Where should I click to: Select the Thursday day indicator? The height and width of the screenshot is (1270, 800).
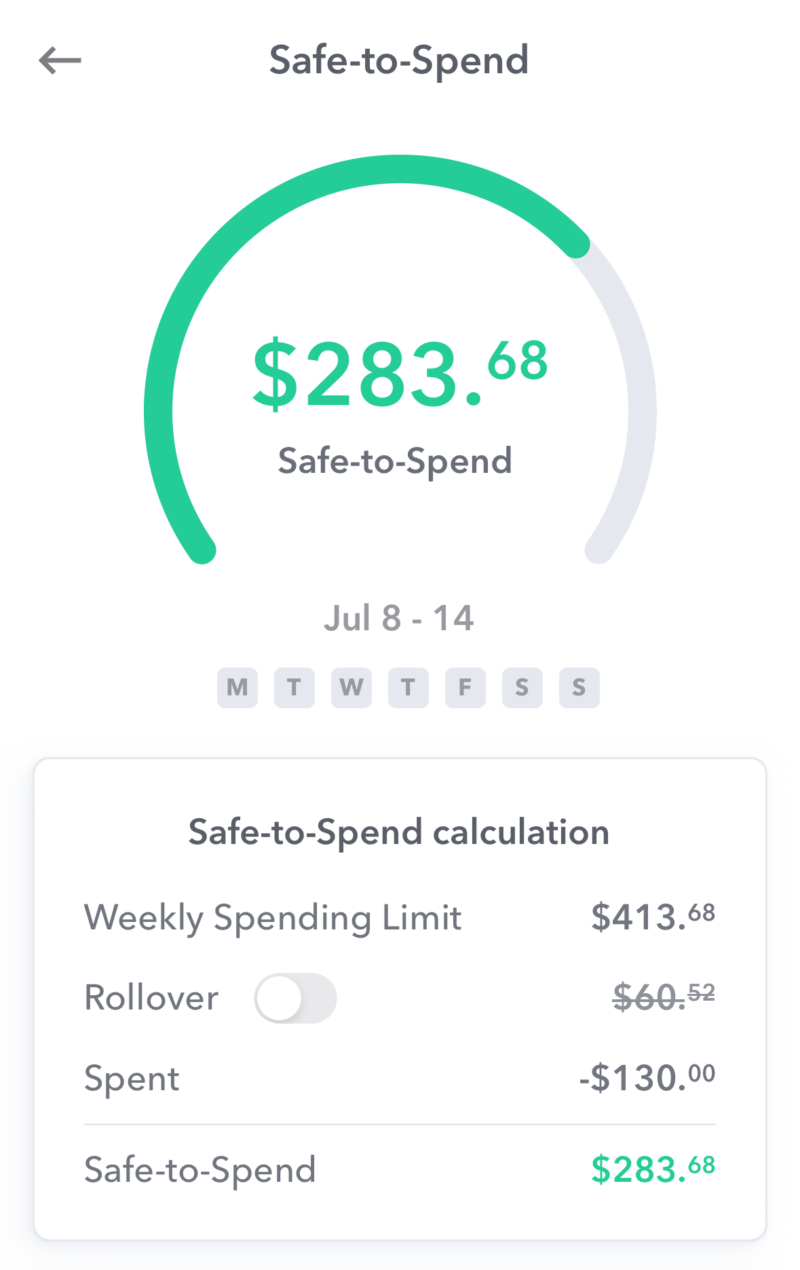tap(408, 687)
